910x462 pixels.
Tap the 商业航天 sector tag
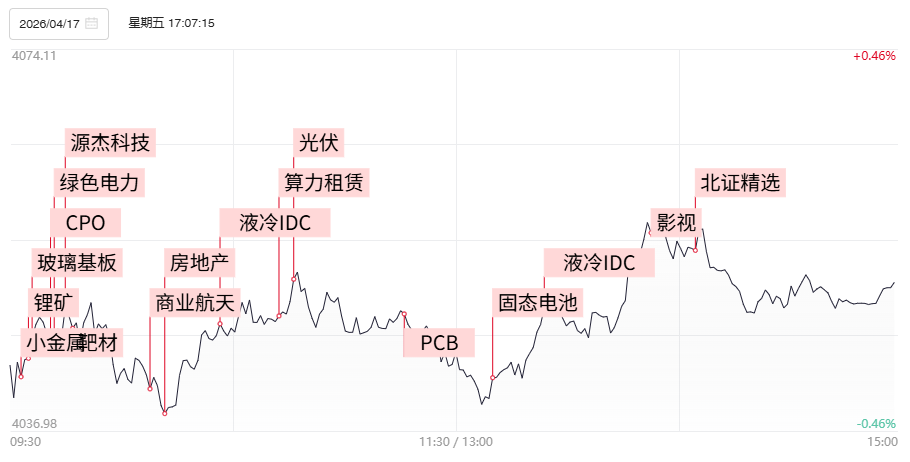click(196, 303)
